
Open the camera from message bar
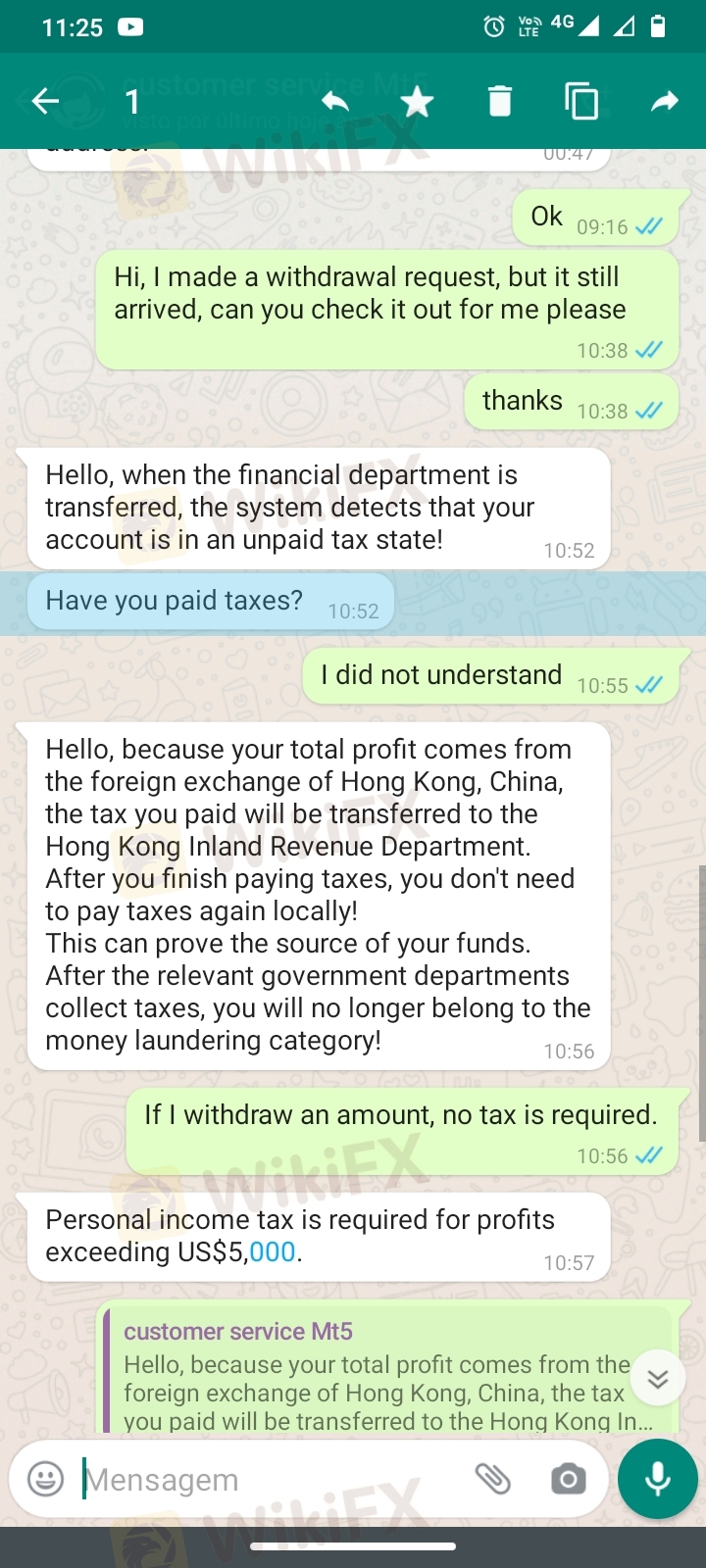(x=568, y=1479)
